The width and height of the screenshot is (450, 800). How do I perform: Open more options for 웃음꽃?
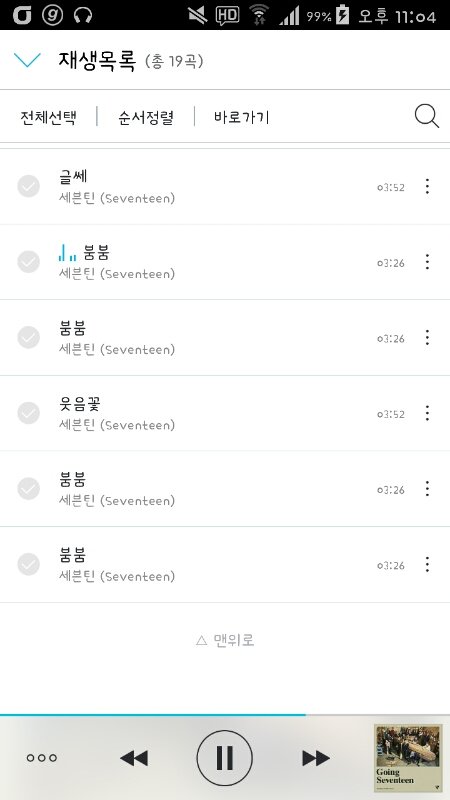coord(427,413)
